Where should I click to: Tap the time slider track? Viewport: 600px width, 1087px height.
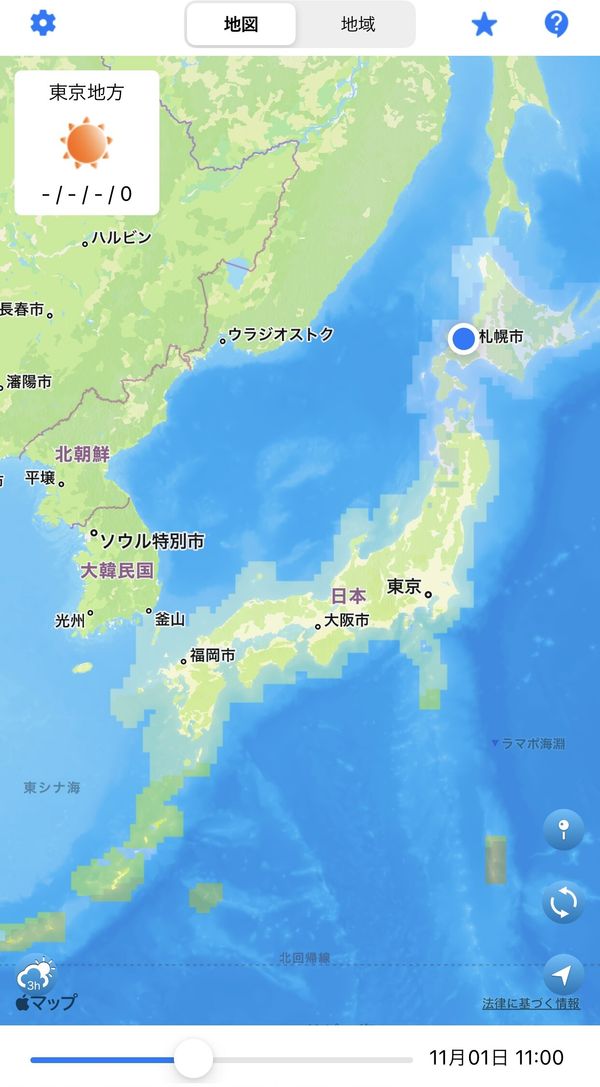click(x=222, y=1059)
